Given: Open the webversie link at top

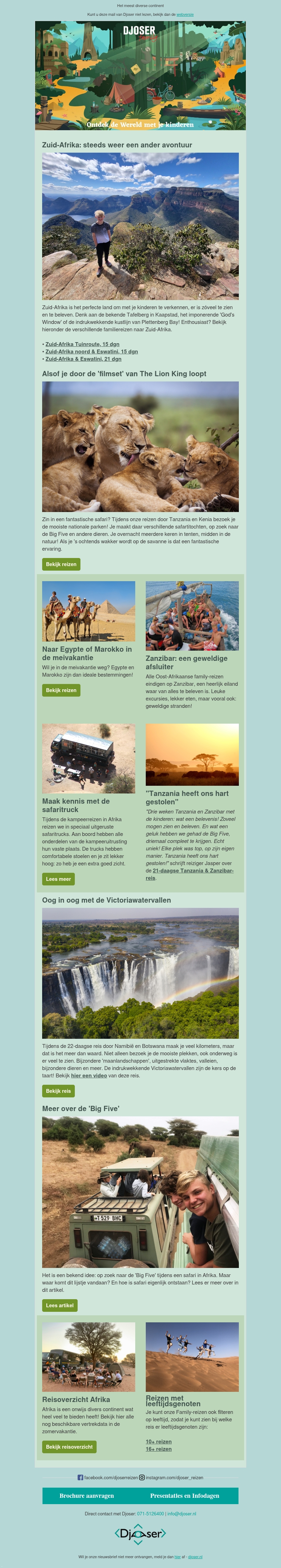Looking at the screenshot, I should pos(185,14).
